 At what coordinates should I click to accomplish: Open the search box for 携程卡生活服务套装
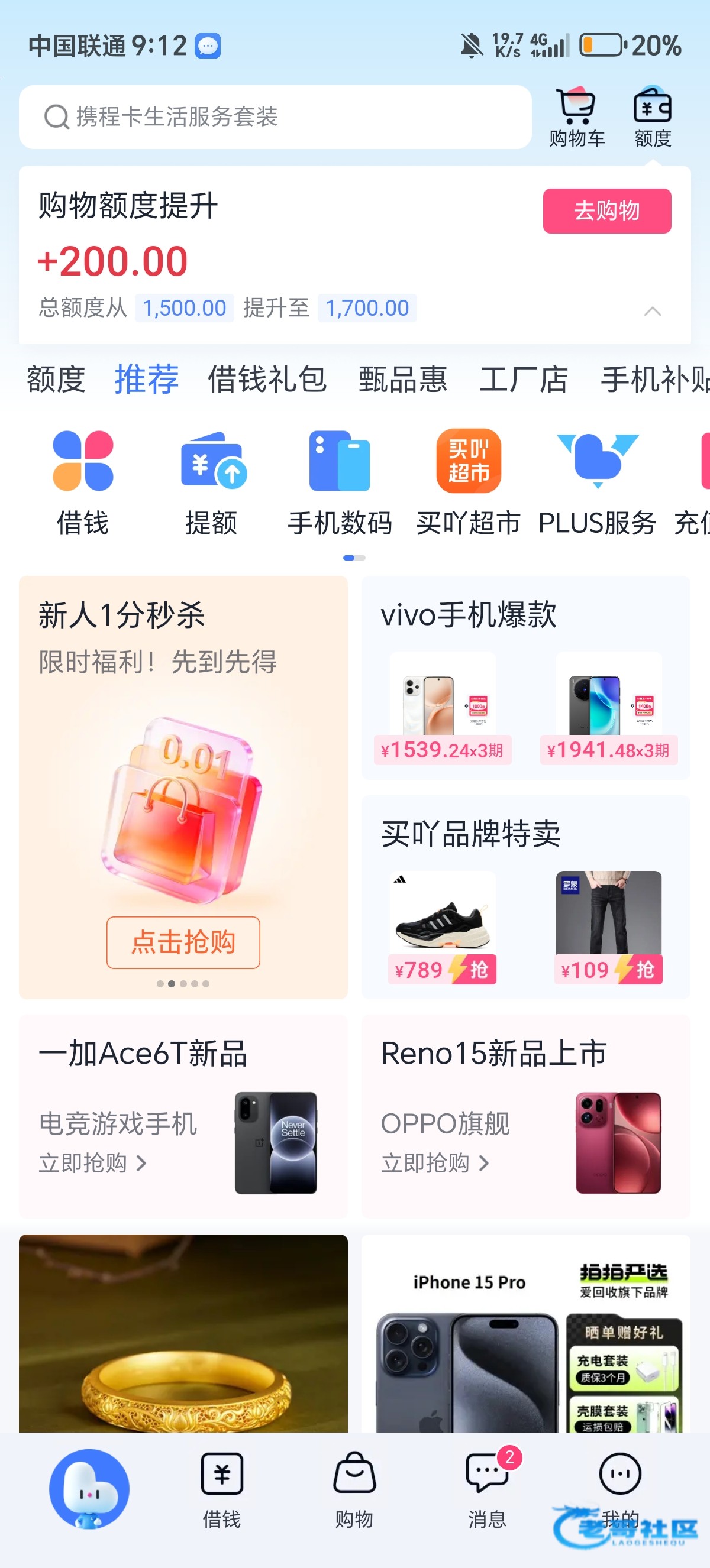tap(274, 117)
